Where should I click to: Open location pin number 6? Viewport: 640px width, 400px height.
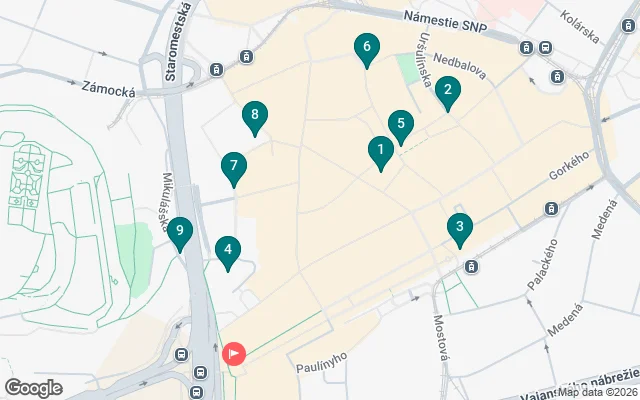pos(367,48)
